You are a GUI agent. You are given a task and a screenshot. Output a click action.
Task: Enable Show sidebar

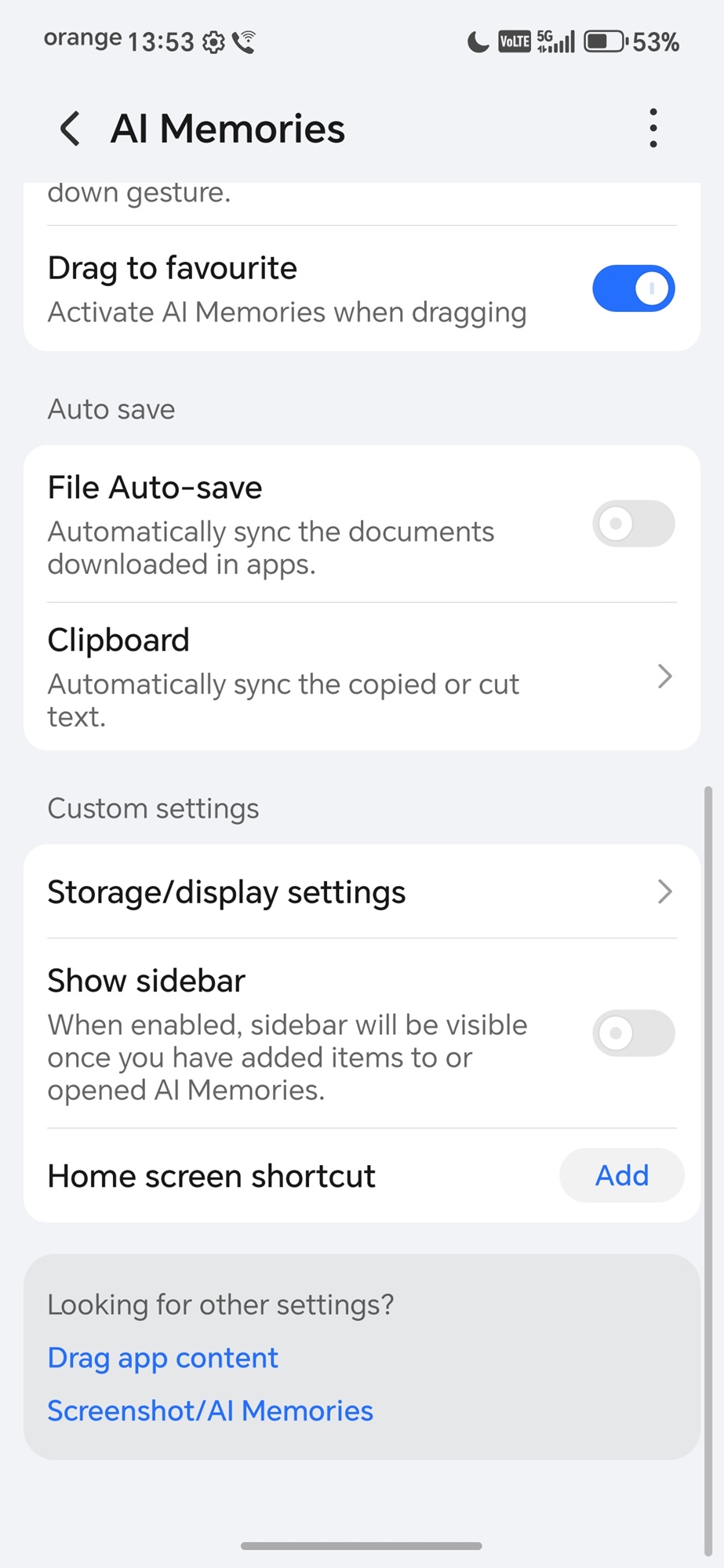[x=633, y=1033]
